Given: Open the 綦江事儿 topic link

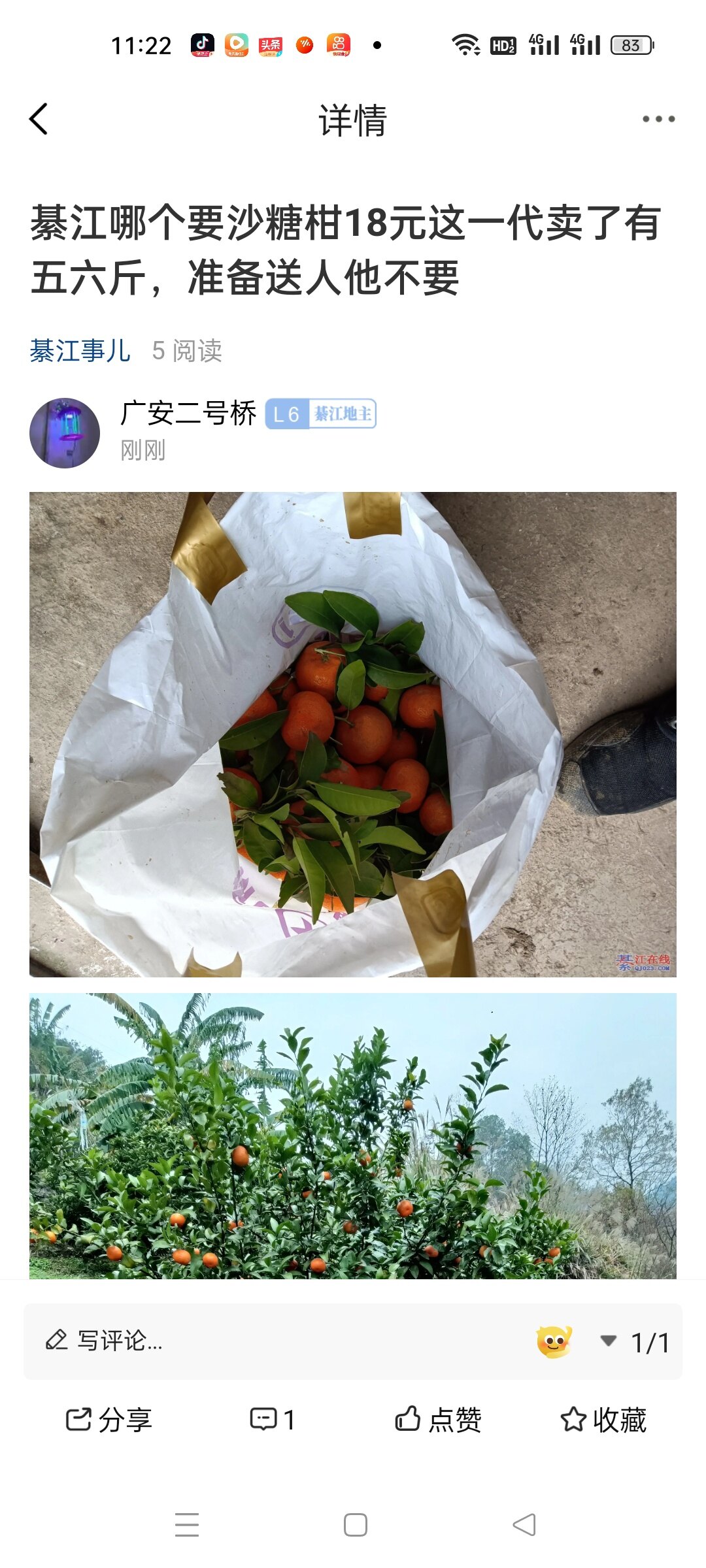Looking at the screenshot, I should (80, 351).
